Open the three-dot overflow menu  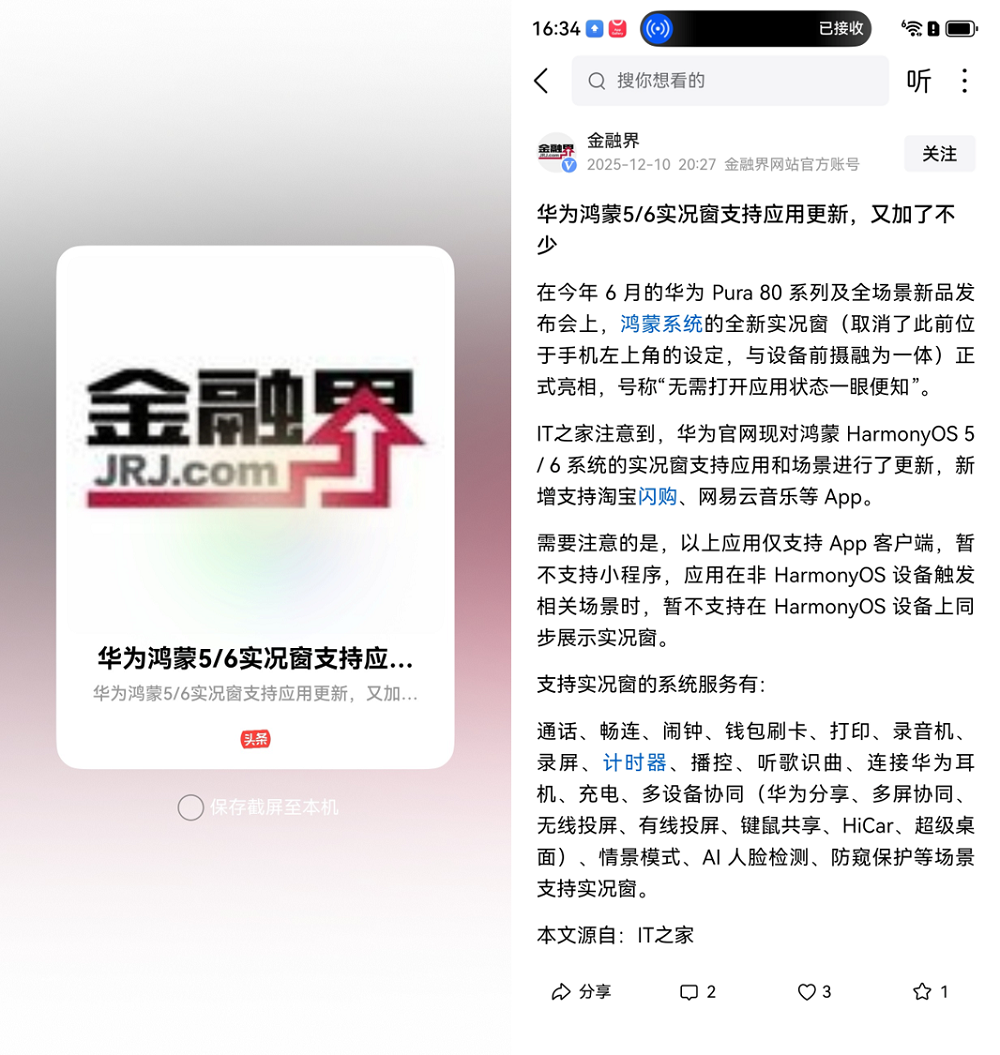click(964, 81)
